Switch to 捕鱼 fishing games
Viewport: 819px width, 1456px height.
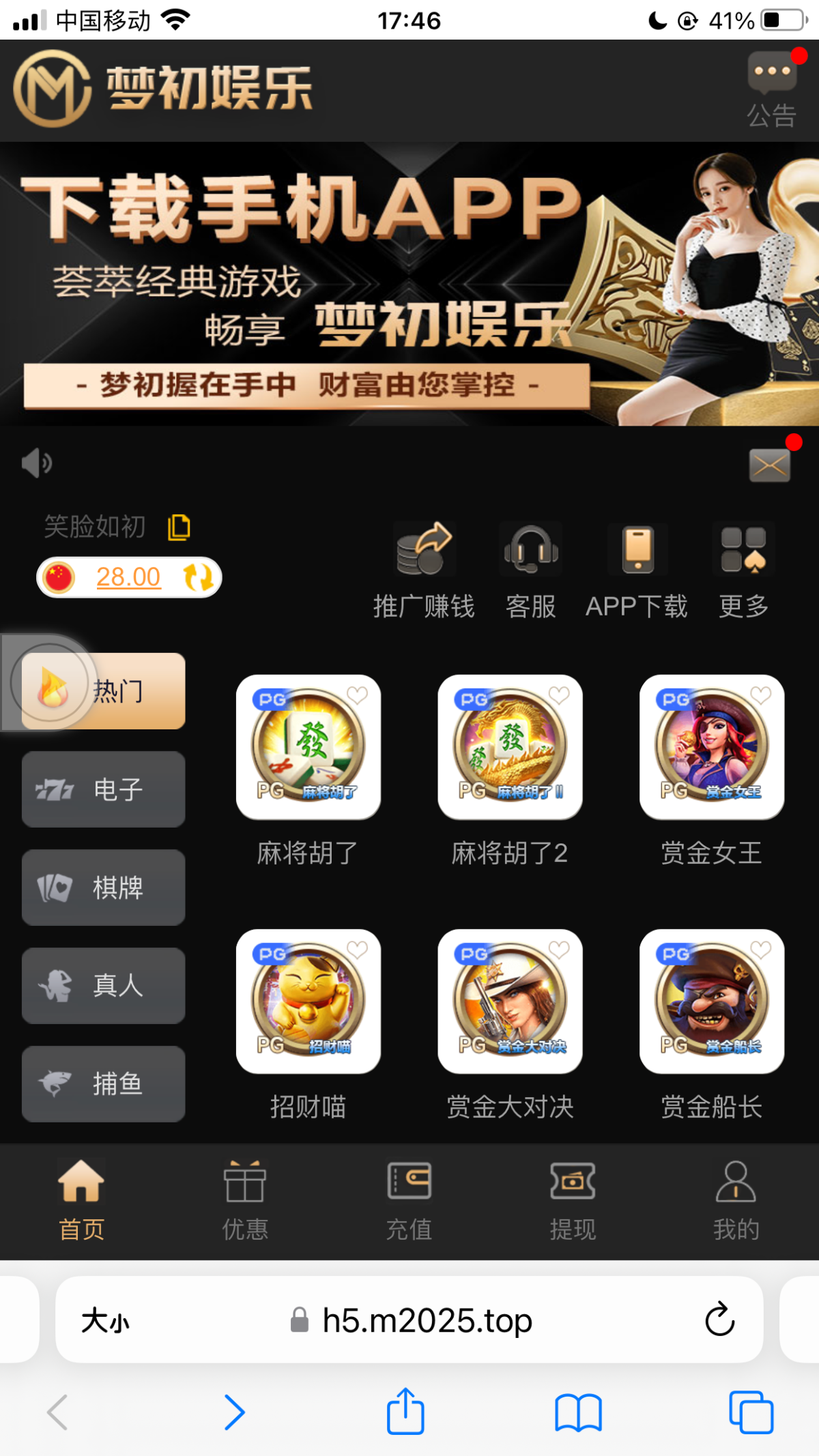pos(104,1084)
